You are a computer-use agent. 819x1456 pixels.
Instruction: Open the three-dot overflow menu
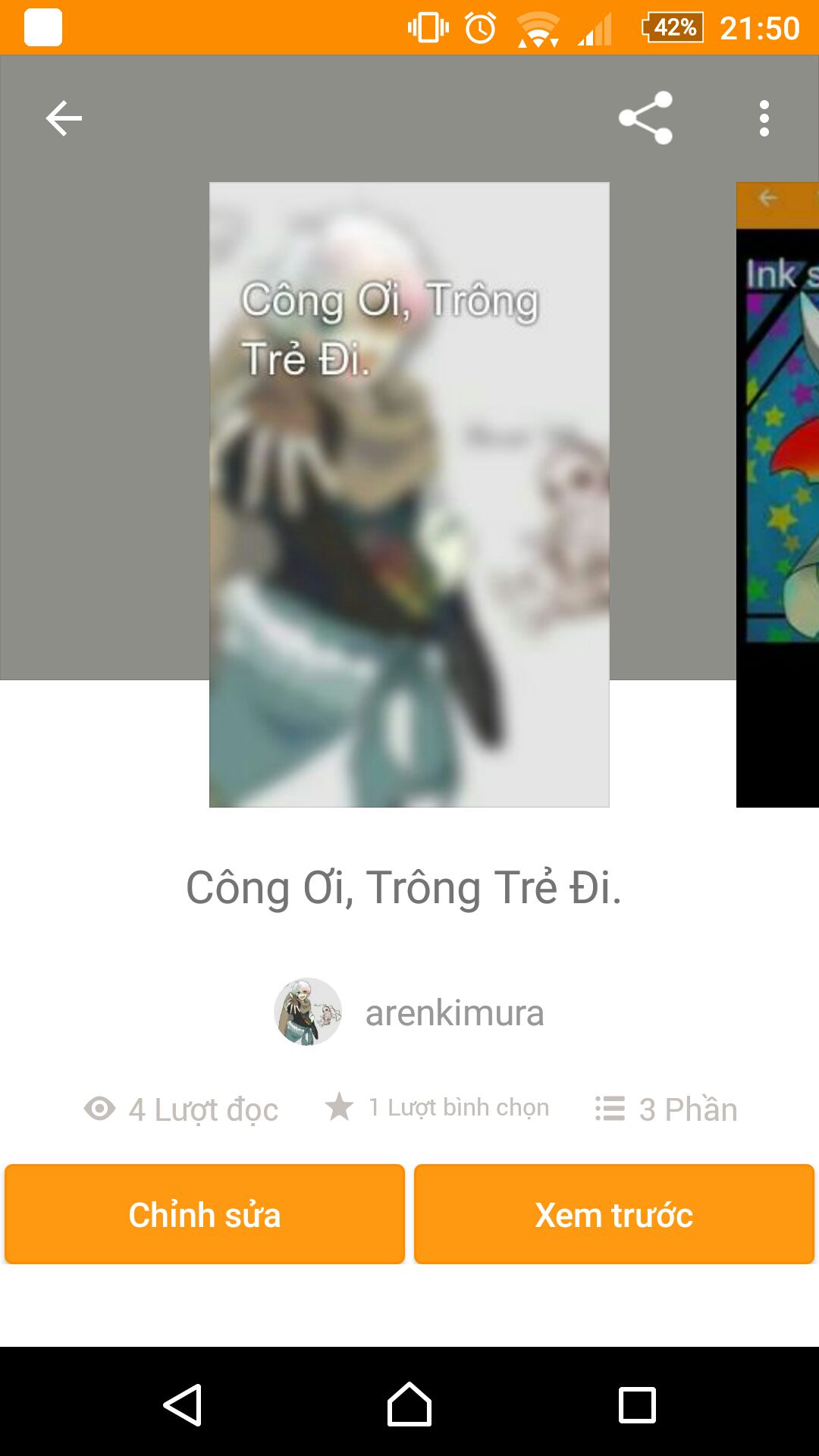[x=764, y=118]
